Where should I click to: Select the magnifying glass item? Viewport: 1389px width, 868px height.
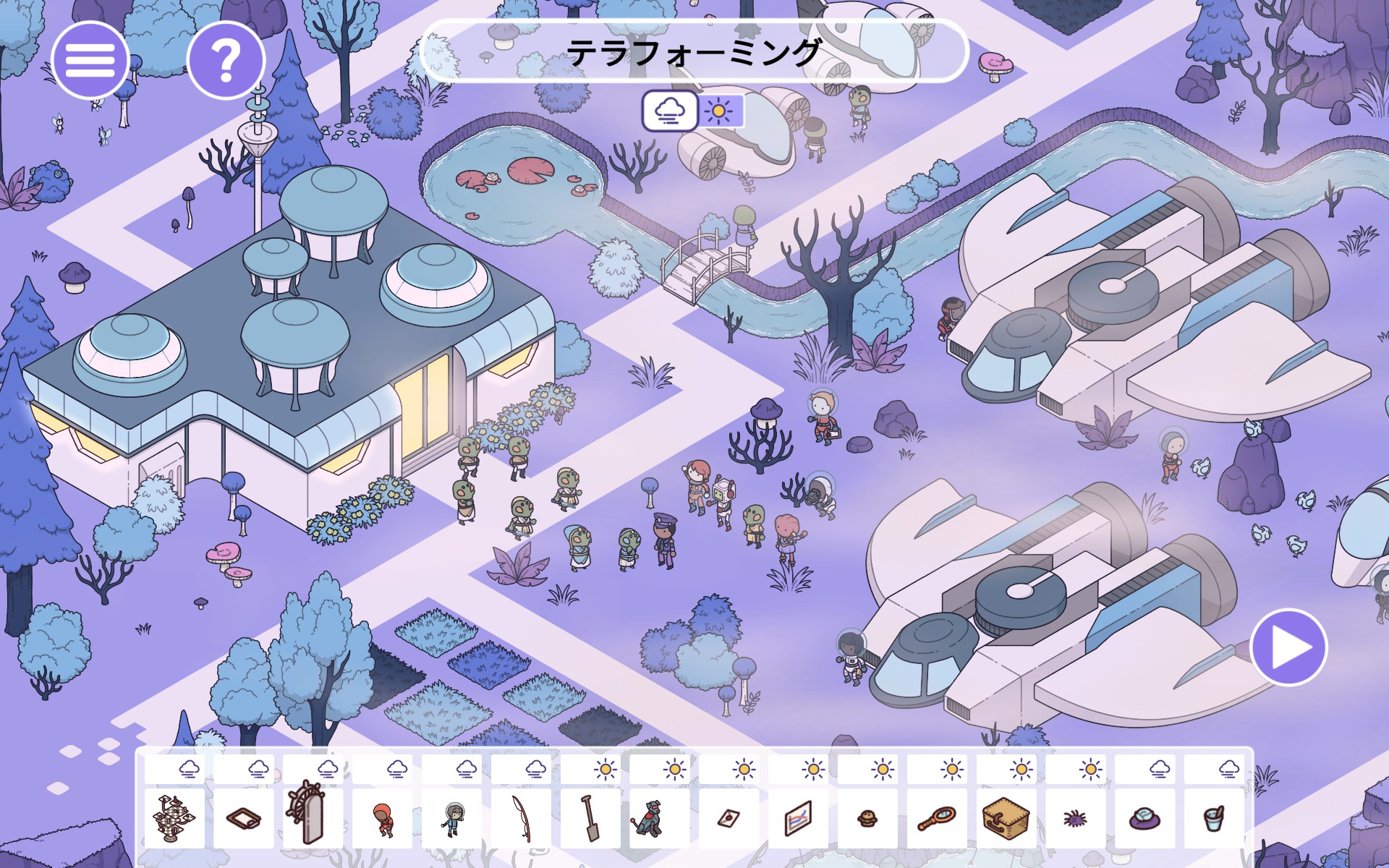tap(937, 819)
